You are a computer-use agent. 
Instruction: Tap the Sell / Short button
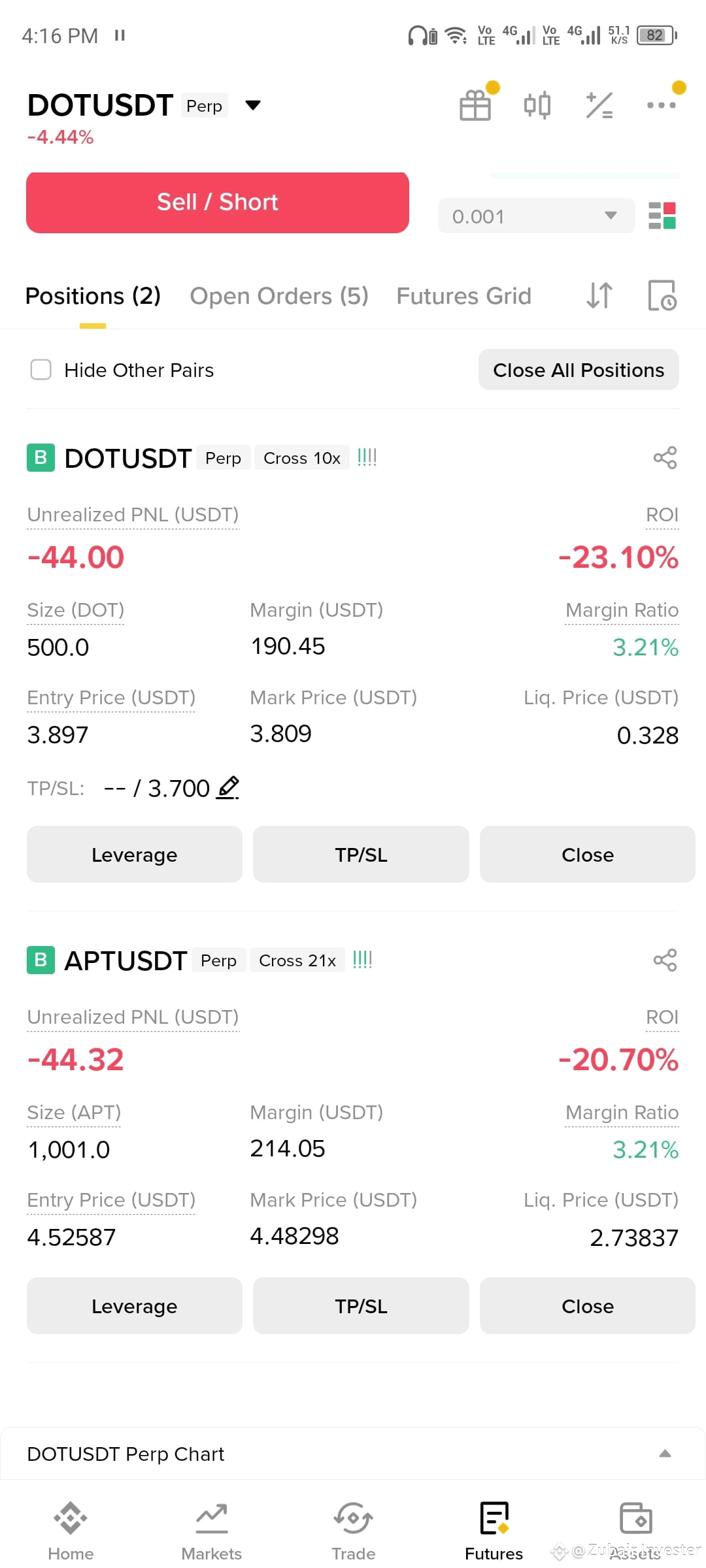click(218, 203)
